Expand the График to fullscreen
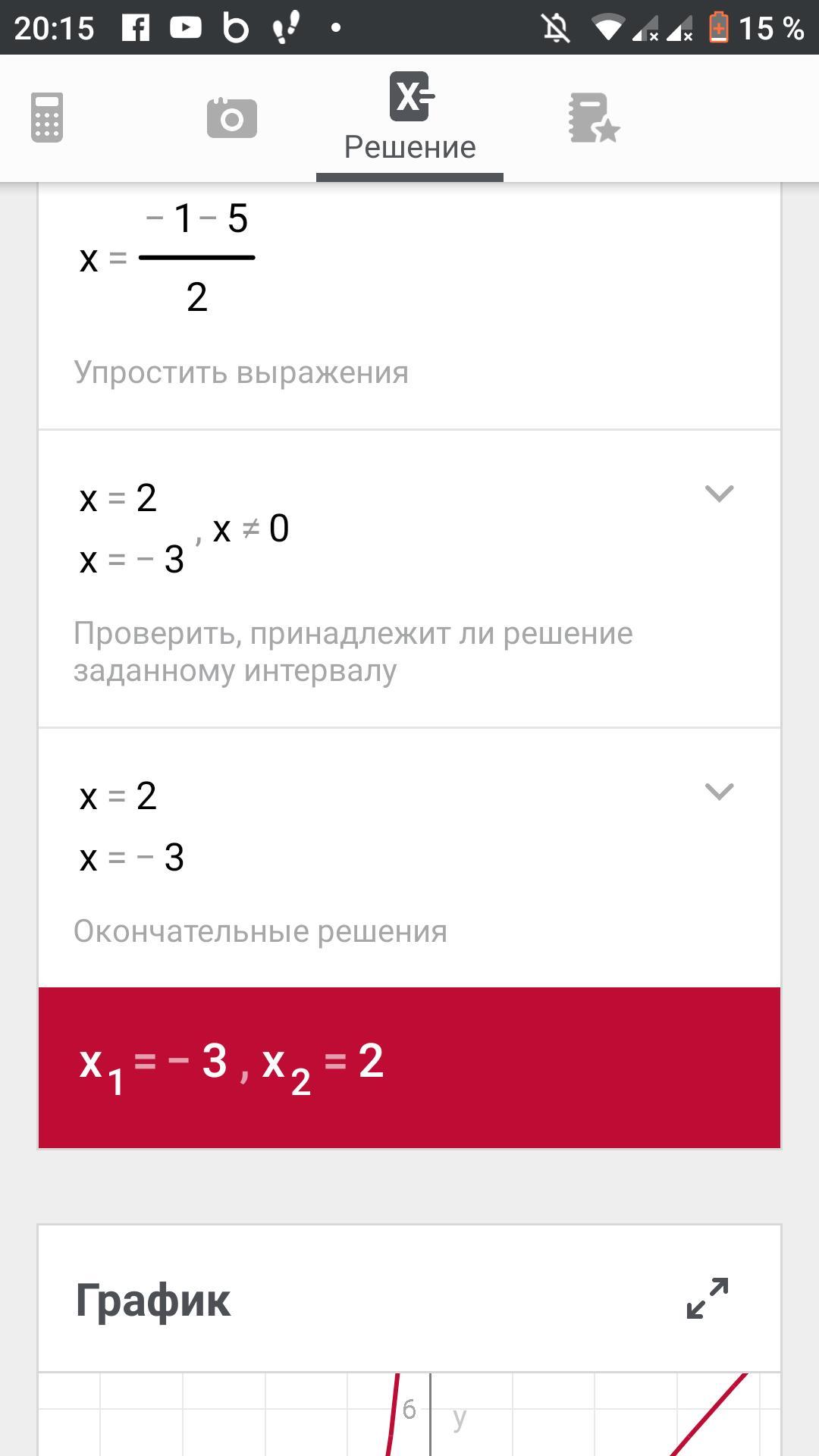The width and height of the screenshot is (819, 1456). 708,1298
